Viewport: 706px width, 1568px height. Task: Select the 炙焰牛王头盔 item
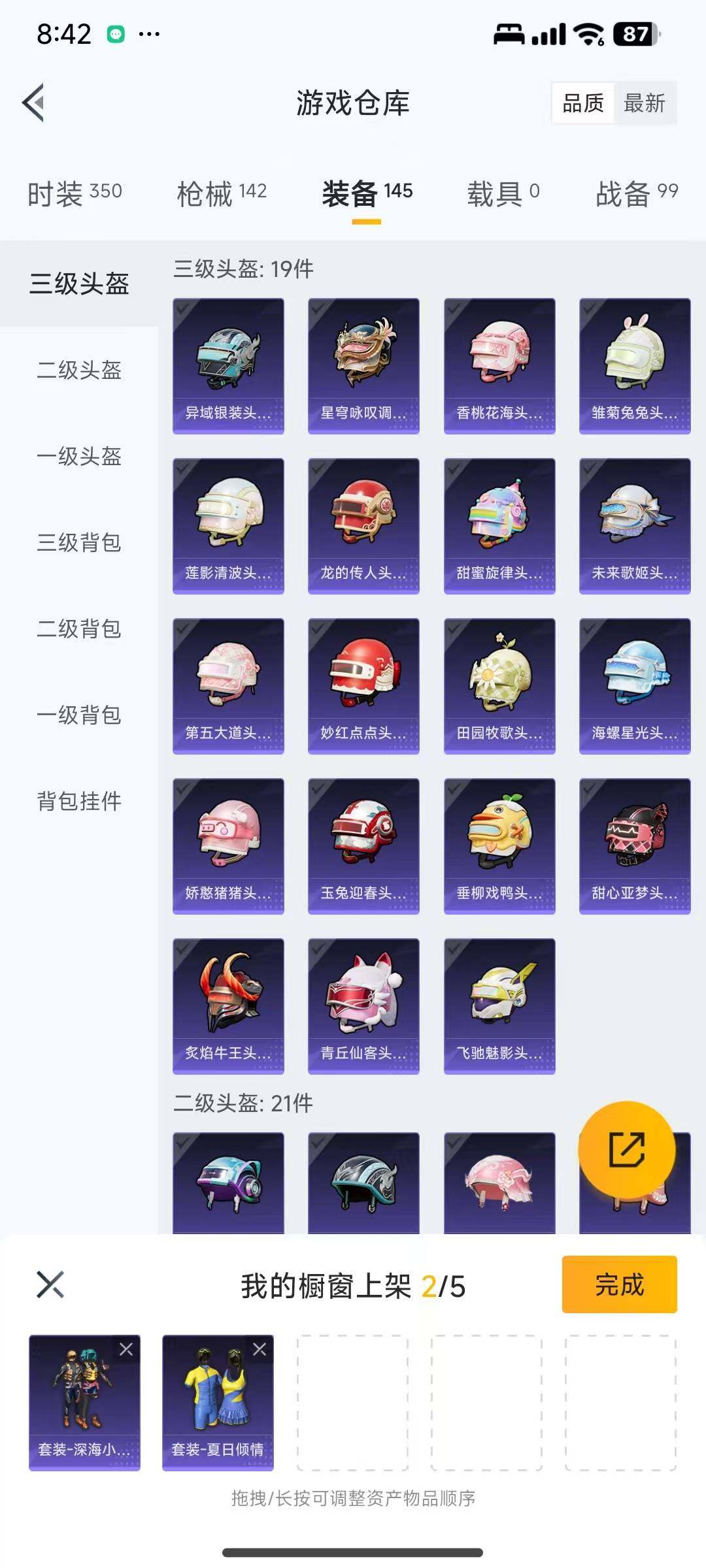coord(228,1006)
